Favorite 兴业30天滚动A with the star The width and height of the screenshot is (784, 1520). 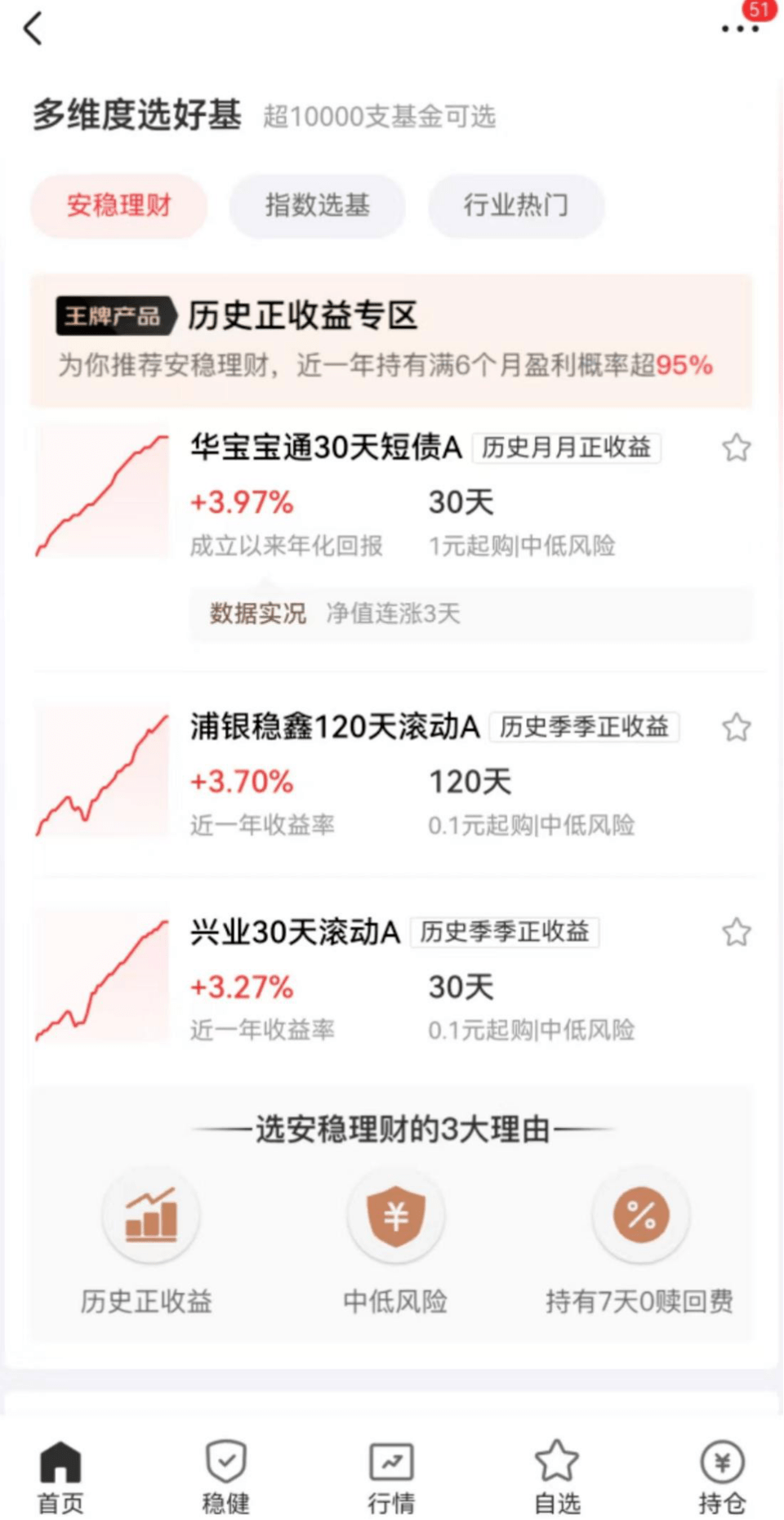tap(736, 932)
